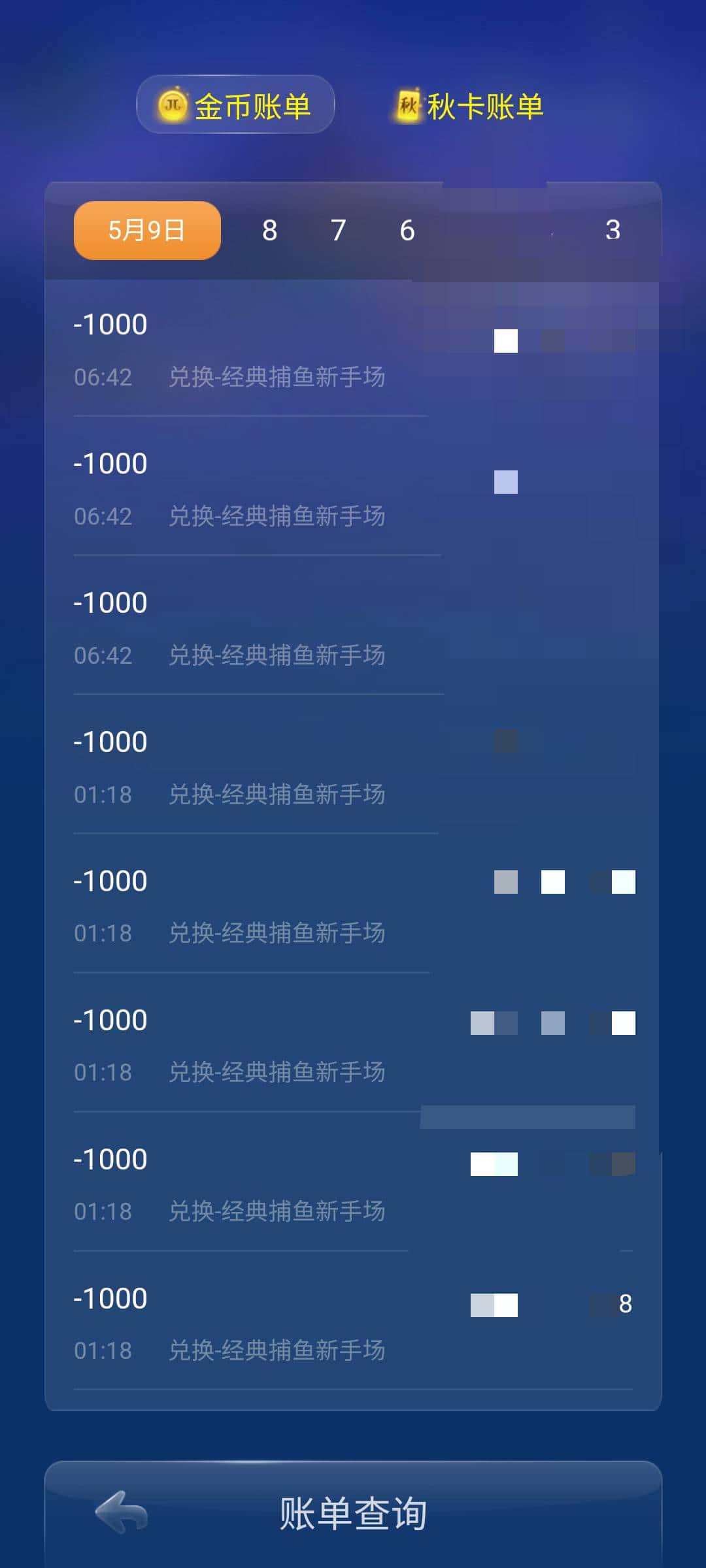This screenshot has width=706, height=1568.
Task: Click the 06:42 timestamp on the top record
Action: pyautogui.click(x=103, y=378)
